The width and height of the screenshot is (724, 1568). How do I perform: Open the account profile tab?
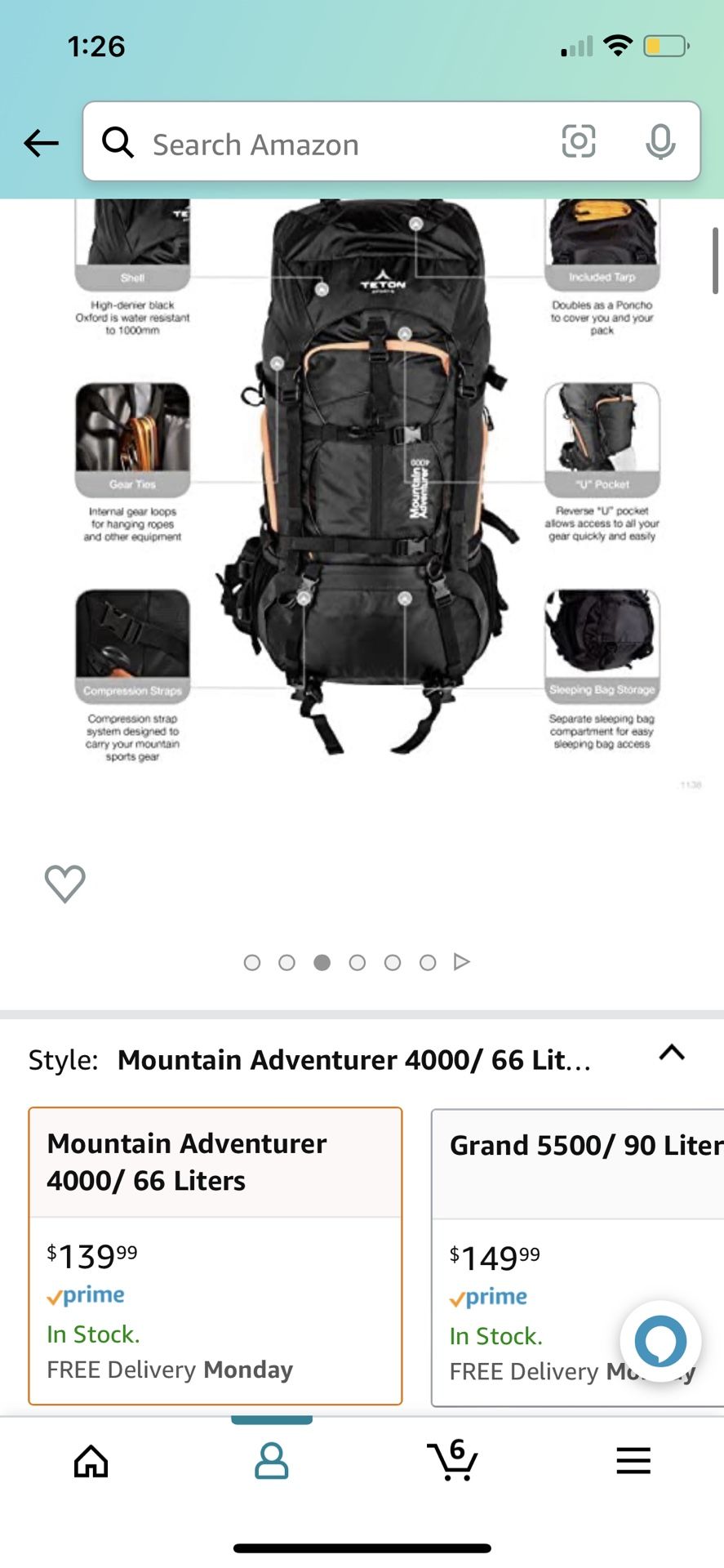click(x=271, y=1461)
